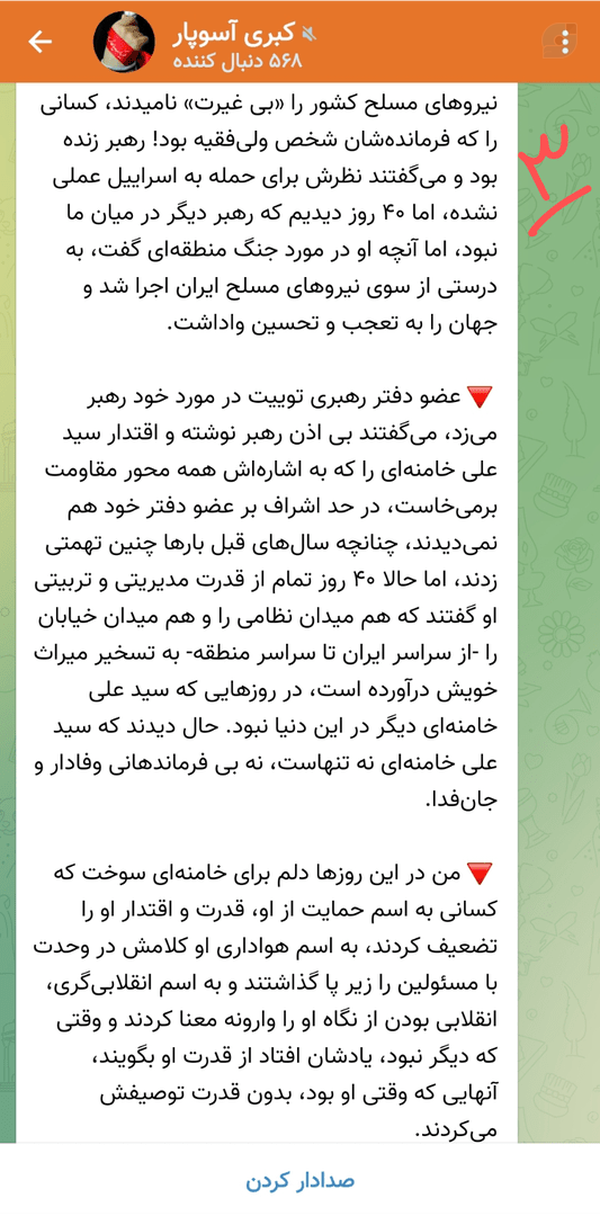The width and height of the screenshot is (600, 1216).
Task: Go back using the arrow
Action: (x=40, y=41)
